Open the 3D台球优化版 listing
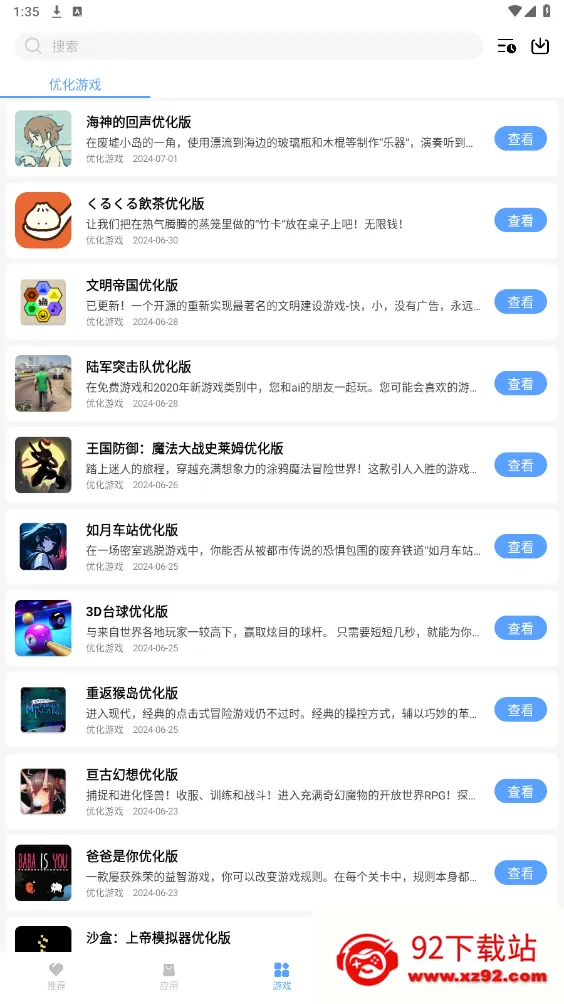Viewport: 564px width, 1004px height. (x=282, y=628)
